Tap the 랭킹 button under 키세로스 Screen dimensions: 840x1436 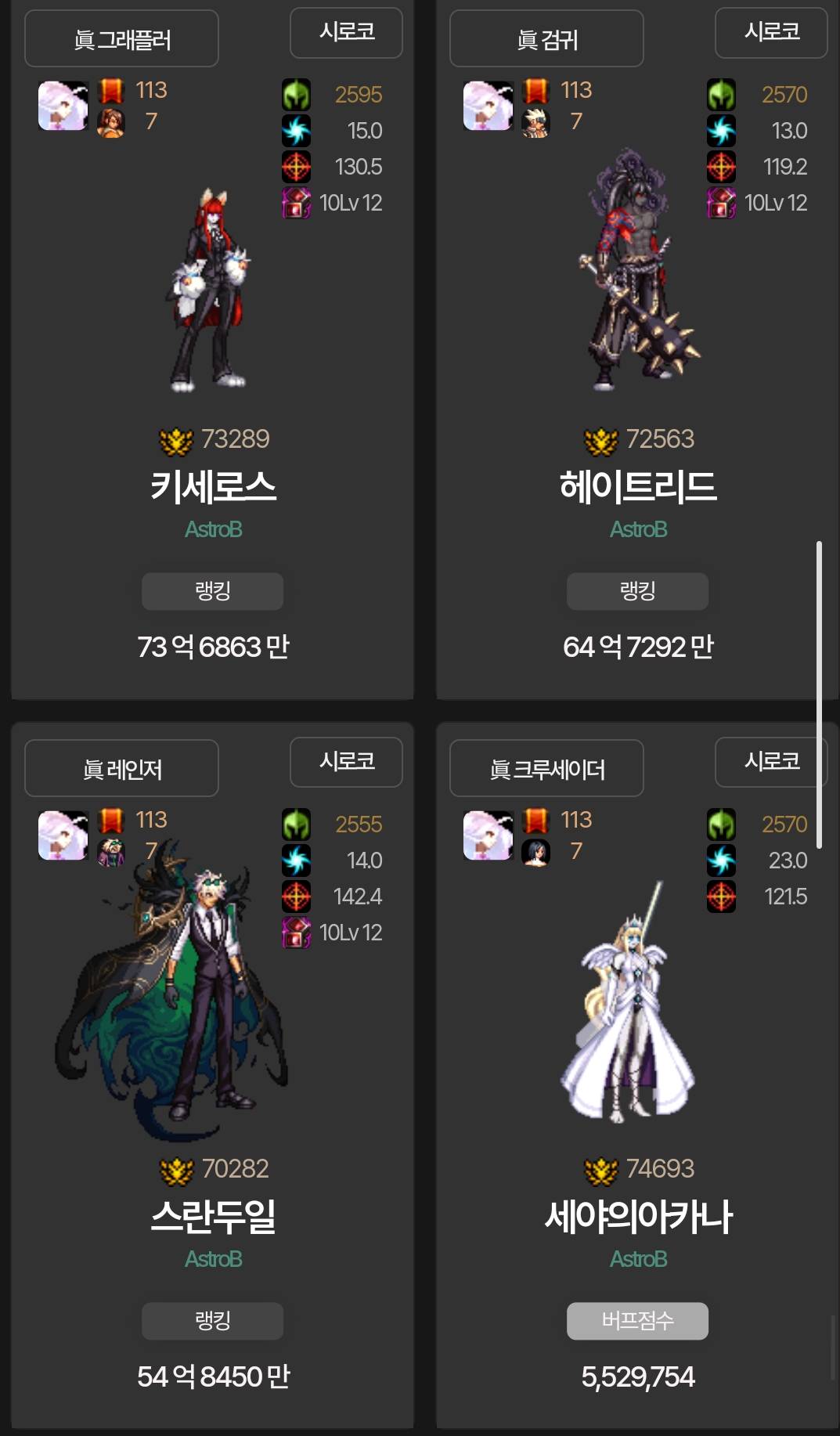point(212,591)
